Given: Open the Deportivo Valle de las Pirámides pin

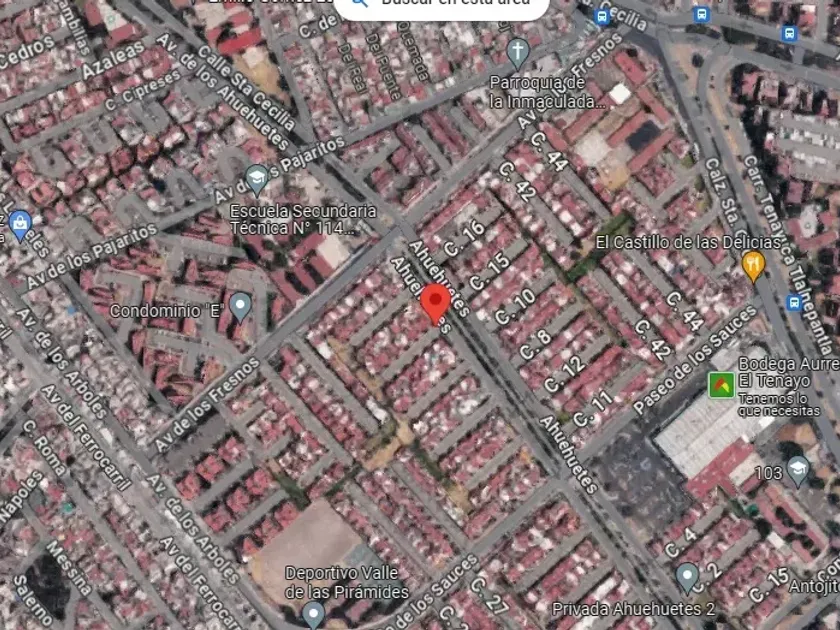Looking at the screenshot, I should [314, 612].
